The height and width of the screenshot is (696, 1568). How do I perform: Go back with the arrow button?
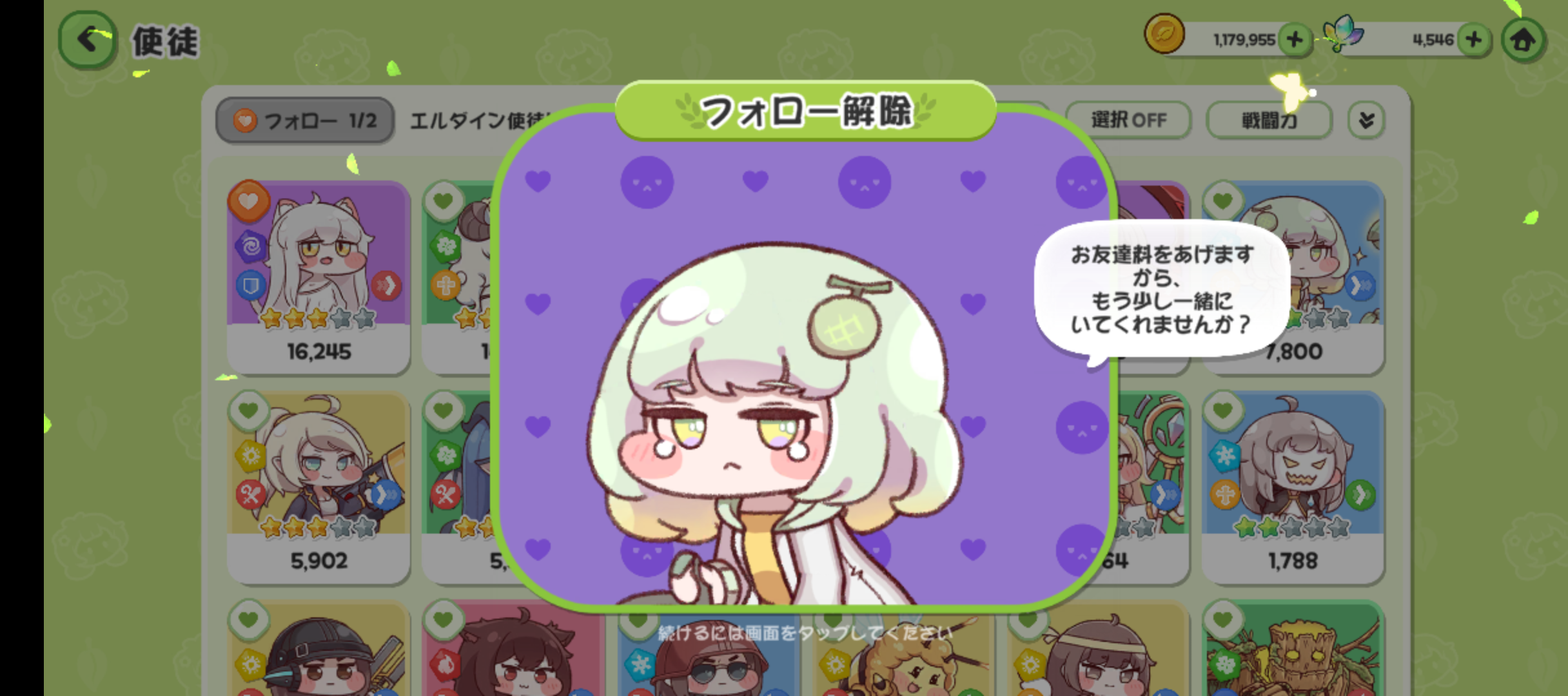coord(88,40)
